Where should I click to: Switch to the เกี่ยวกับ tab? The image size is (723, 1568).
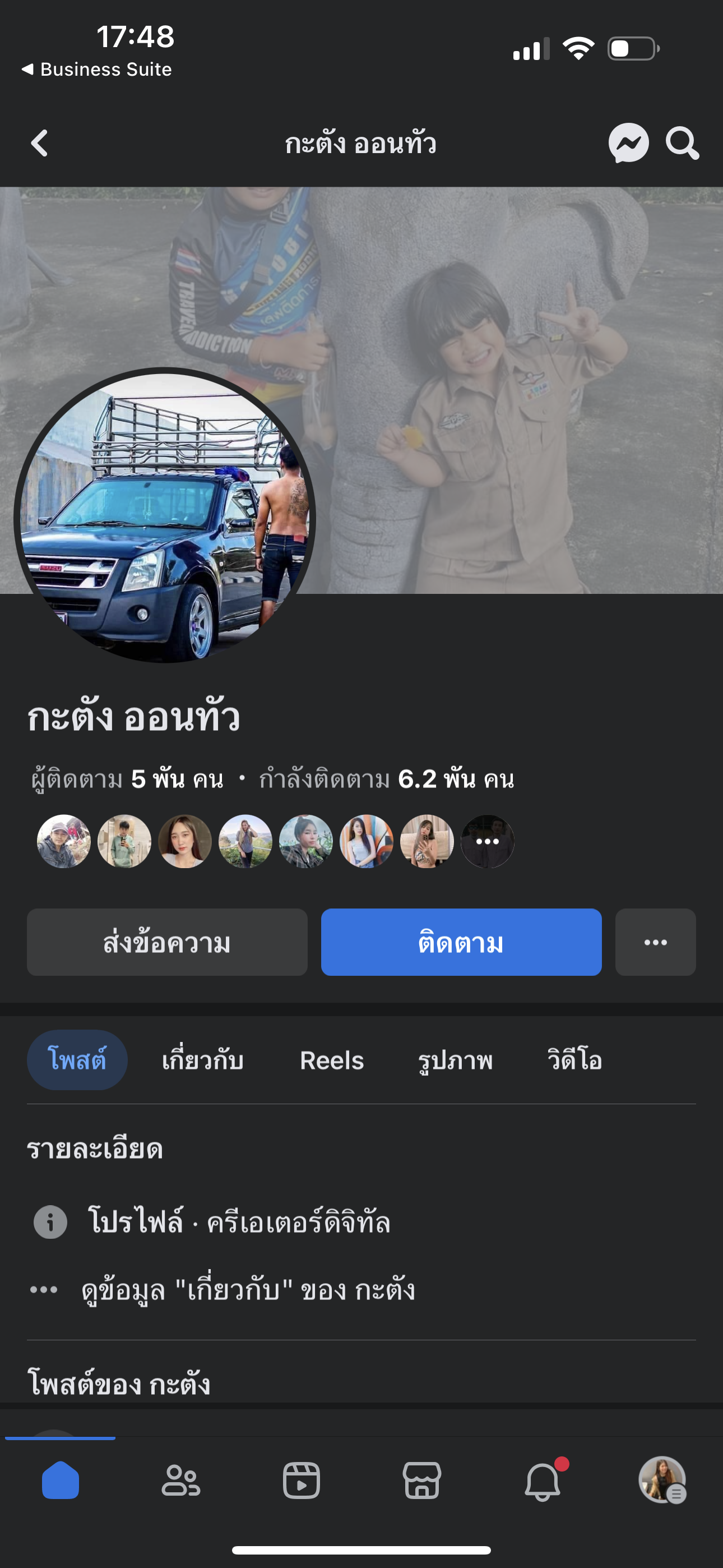(x=203, y=1060)
